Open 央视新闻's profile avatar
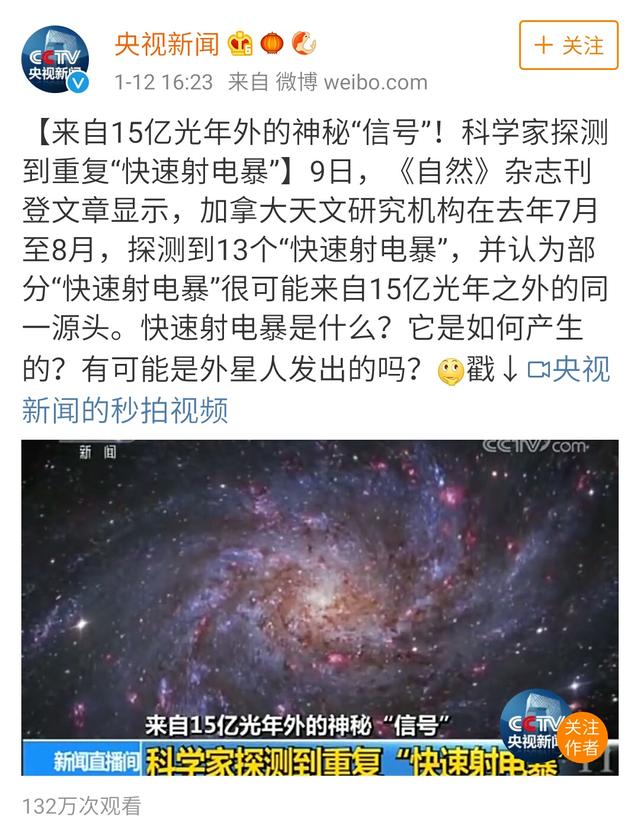640x835 pixels. (57, 61)
